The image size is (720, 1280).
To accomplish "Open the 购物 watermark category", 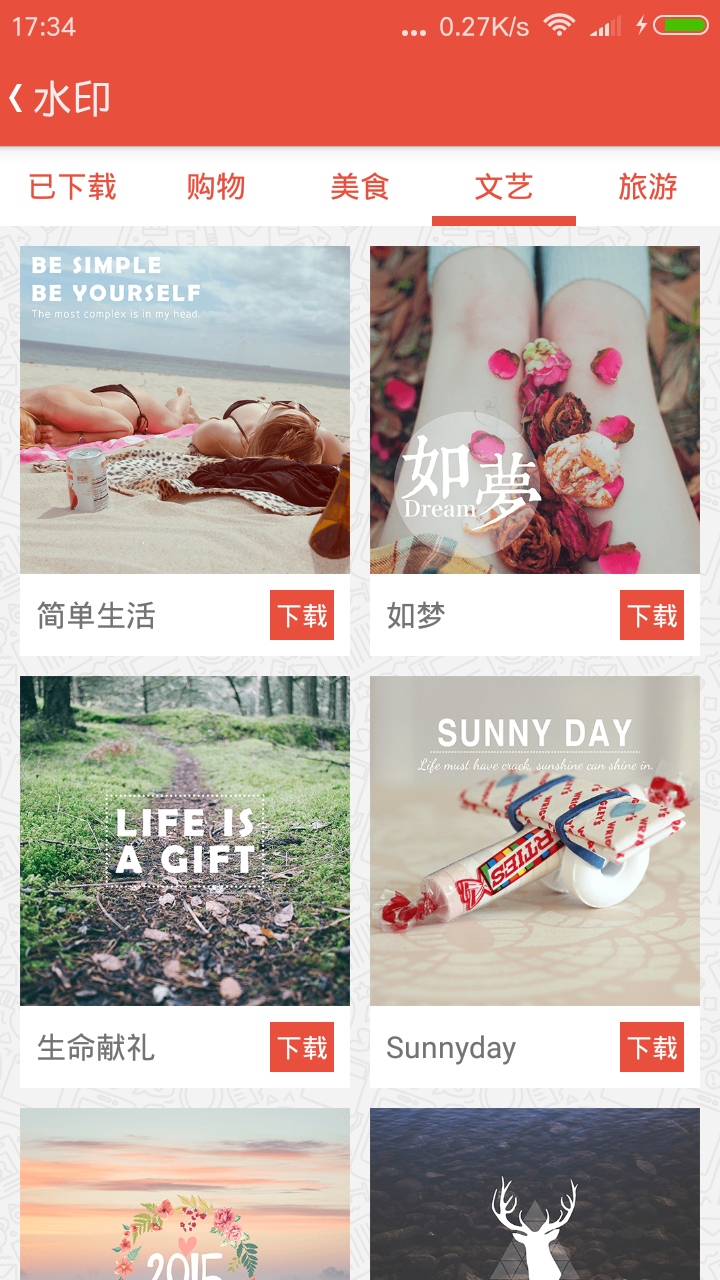I will pos(216,187).
